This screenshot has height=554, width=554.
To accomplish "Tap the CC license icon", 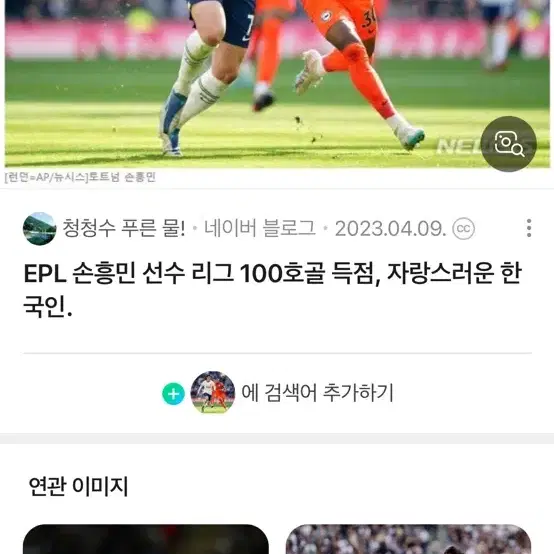I will (463, 229).
